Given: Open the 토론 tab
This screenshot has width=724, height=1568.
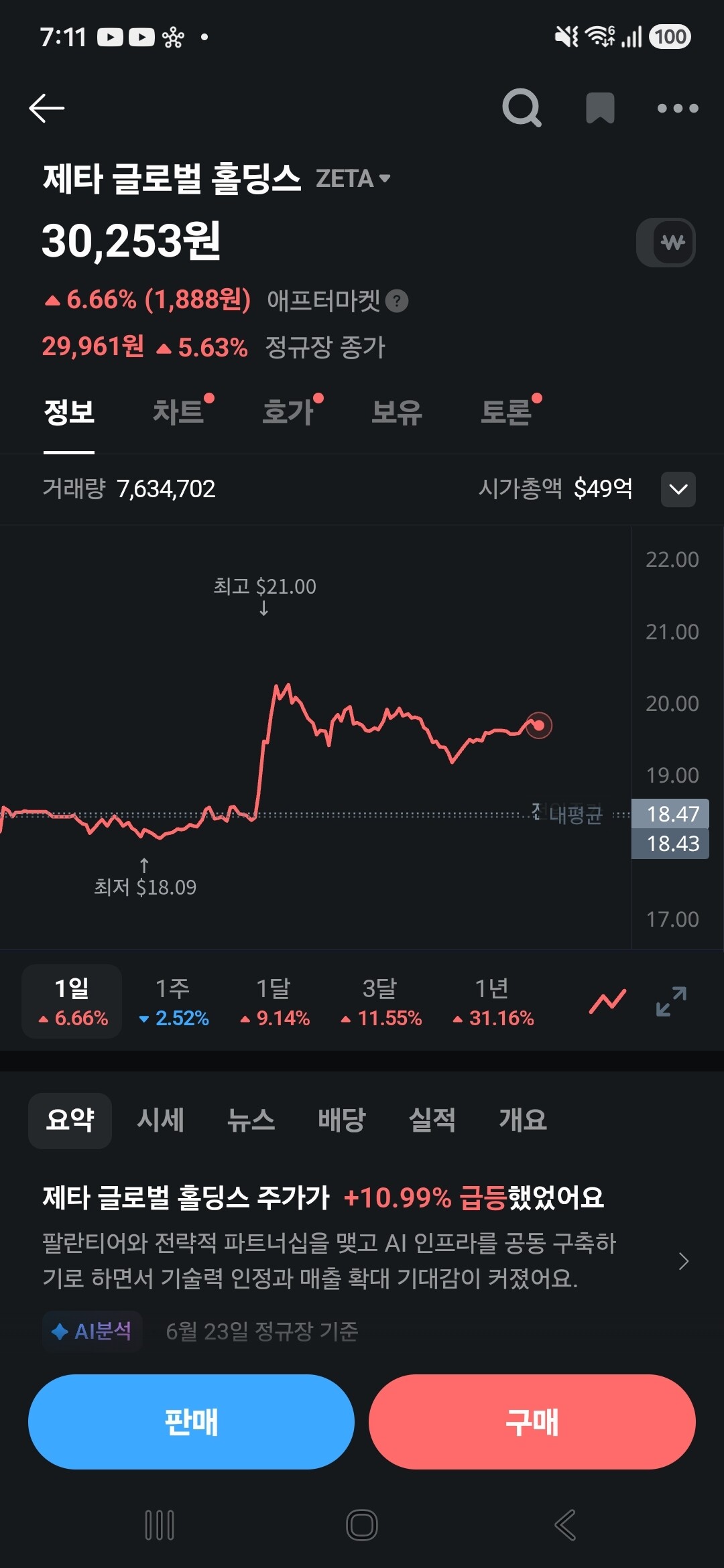Looking at the screenshot, I should [507, 411].
